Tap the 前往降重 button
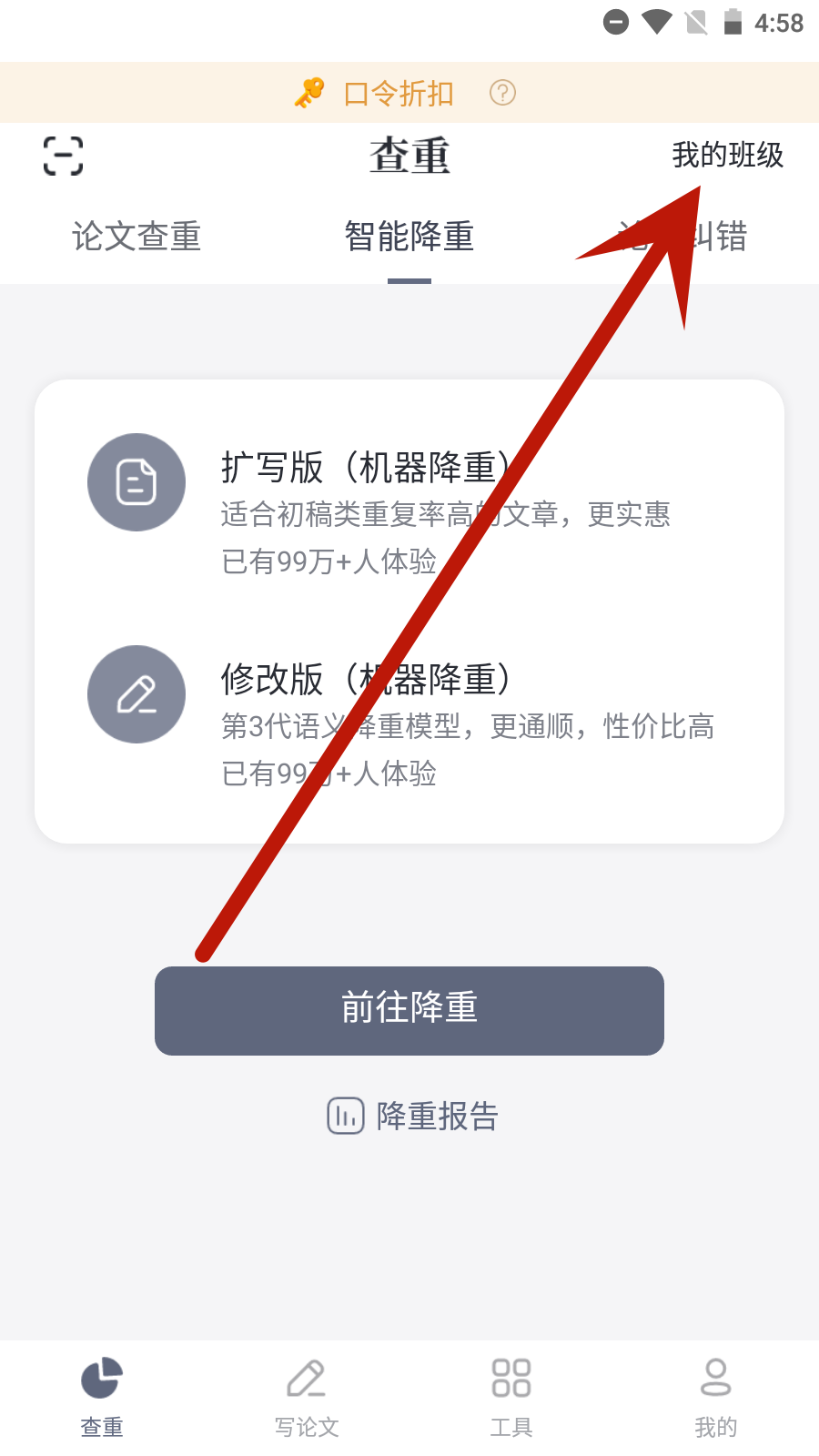This screenshot has height=1456, width=819. pos(409,1009)
